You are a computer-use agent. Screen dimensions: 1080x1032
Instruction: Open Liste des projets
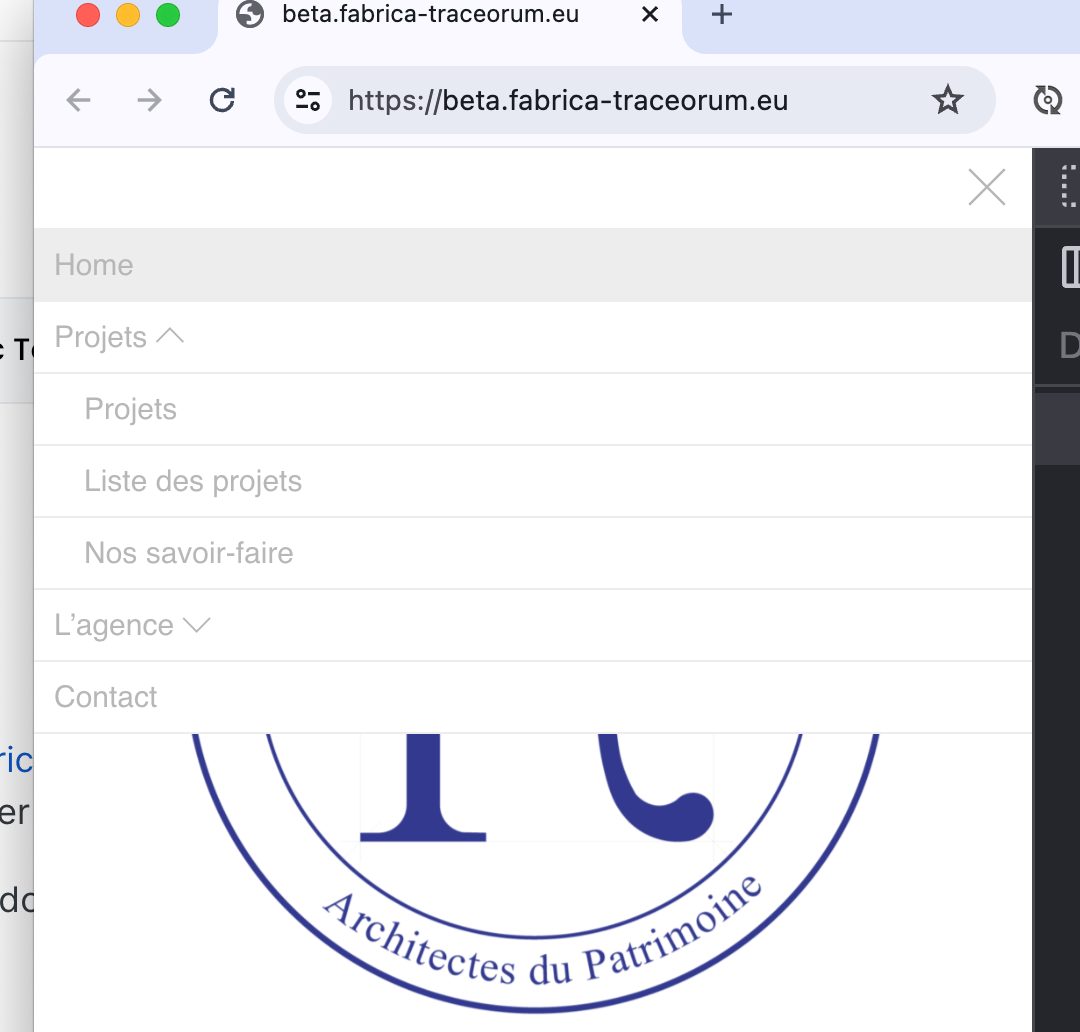coord(193,481)
